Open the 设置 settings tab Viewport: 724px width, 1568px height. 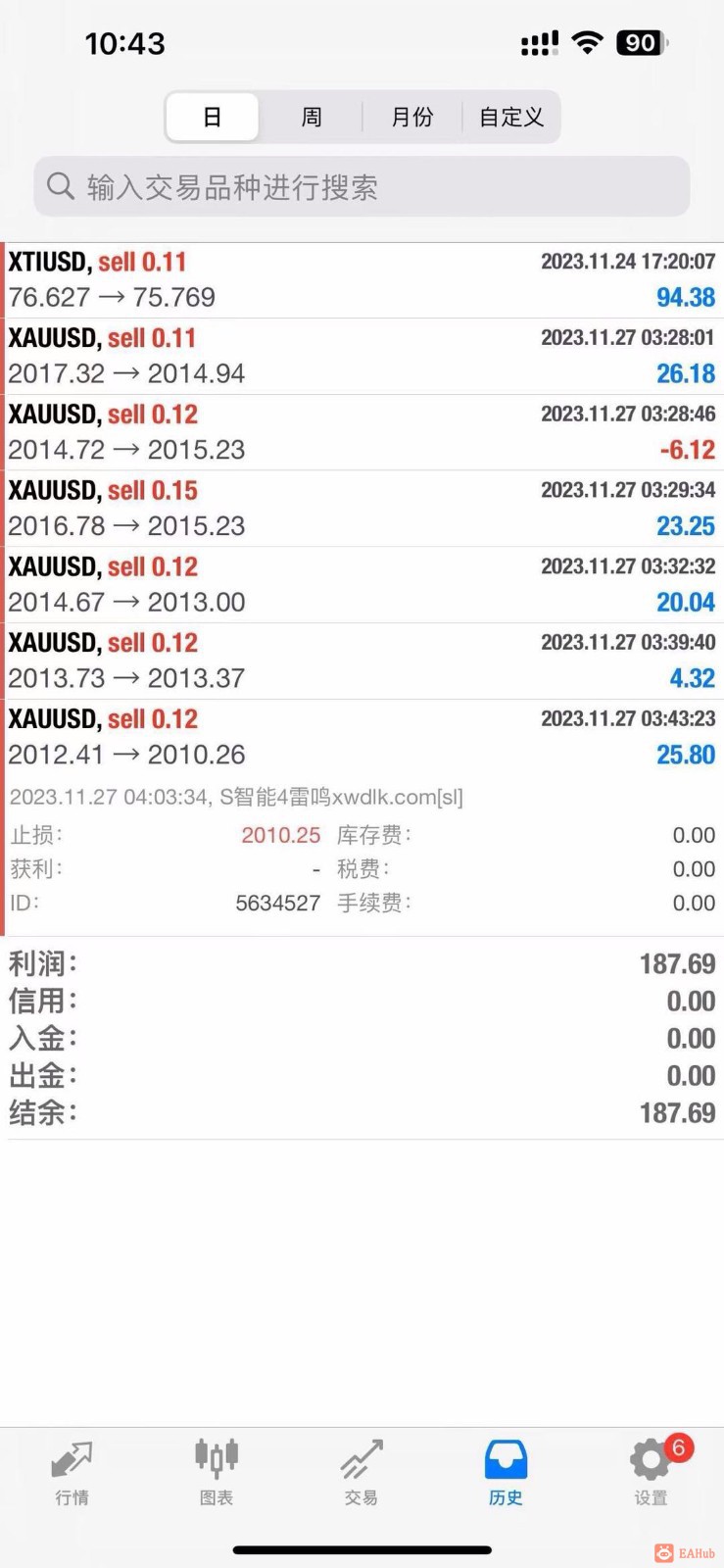651,1471
